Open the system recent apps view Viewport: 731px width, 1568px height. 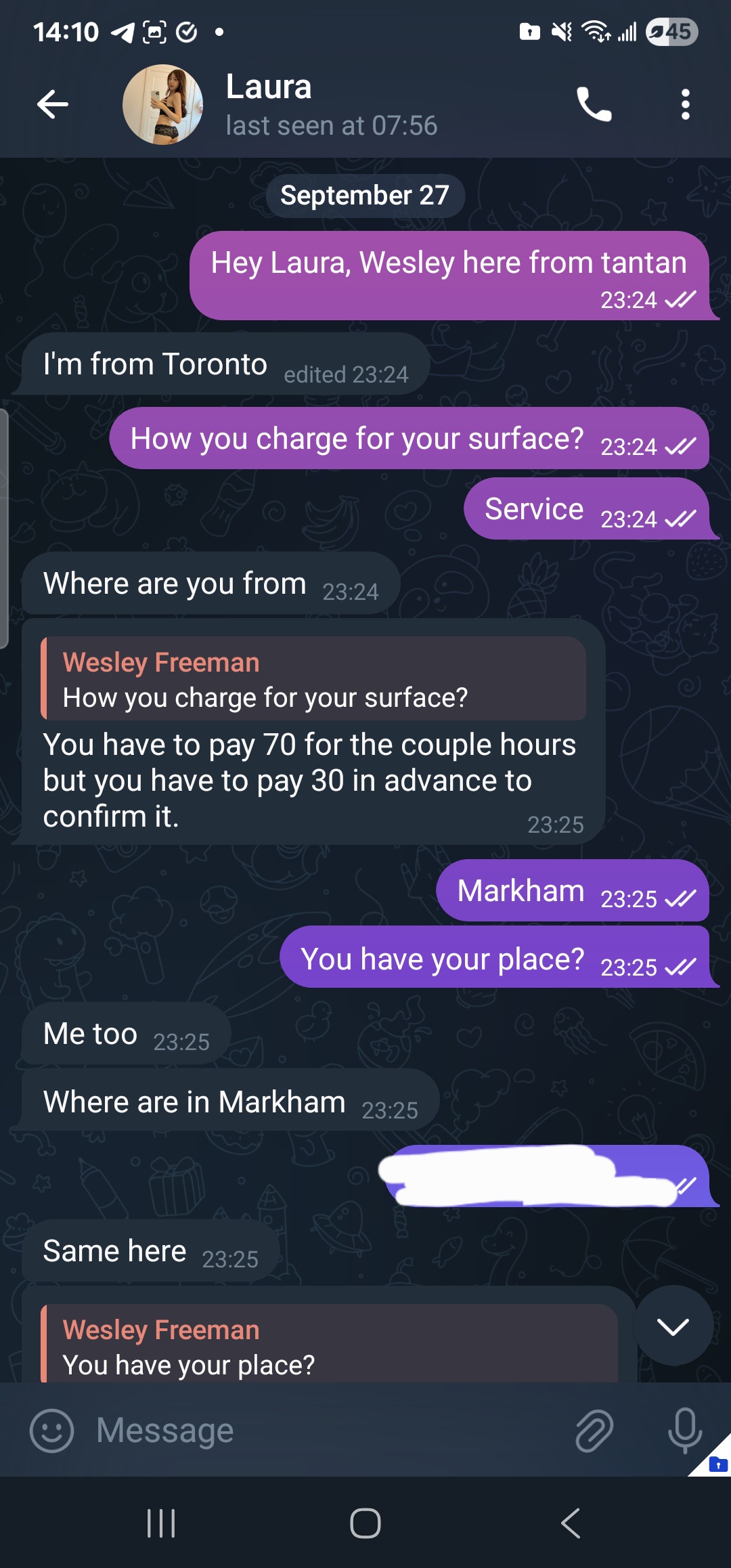point(161,1523)
